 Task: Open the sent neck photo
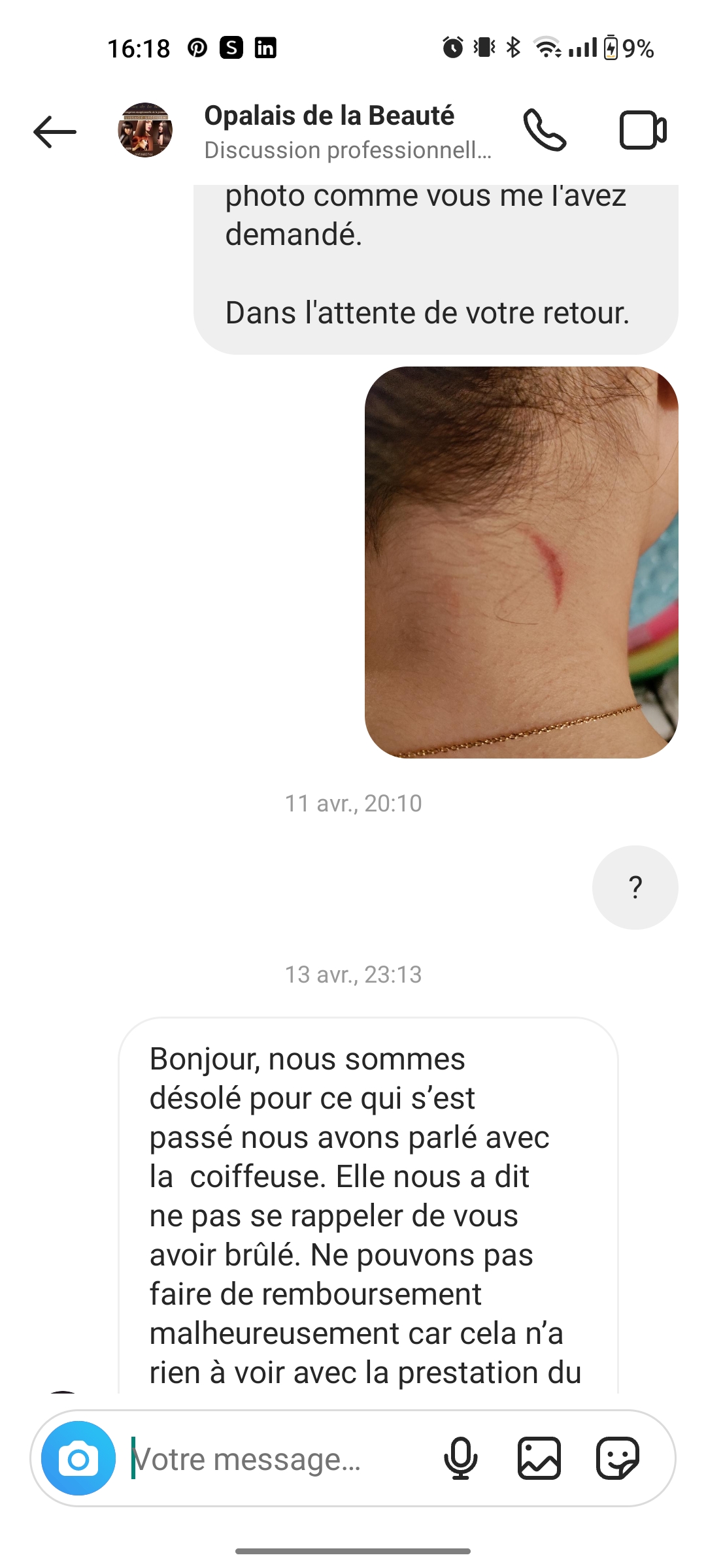point(521,562)
